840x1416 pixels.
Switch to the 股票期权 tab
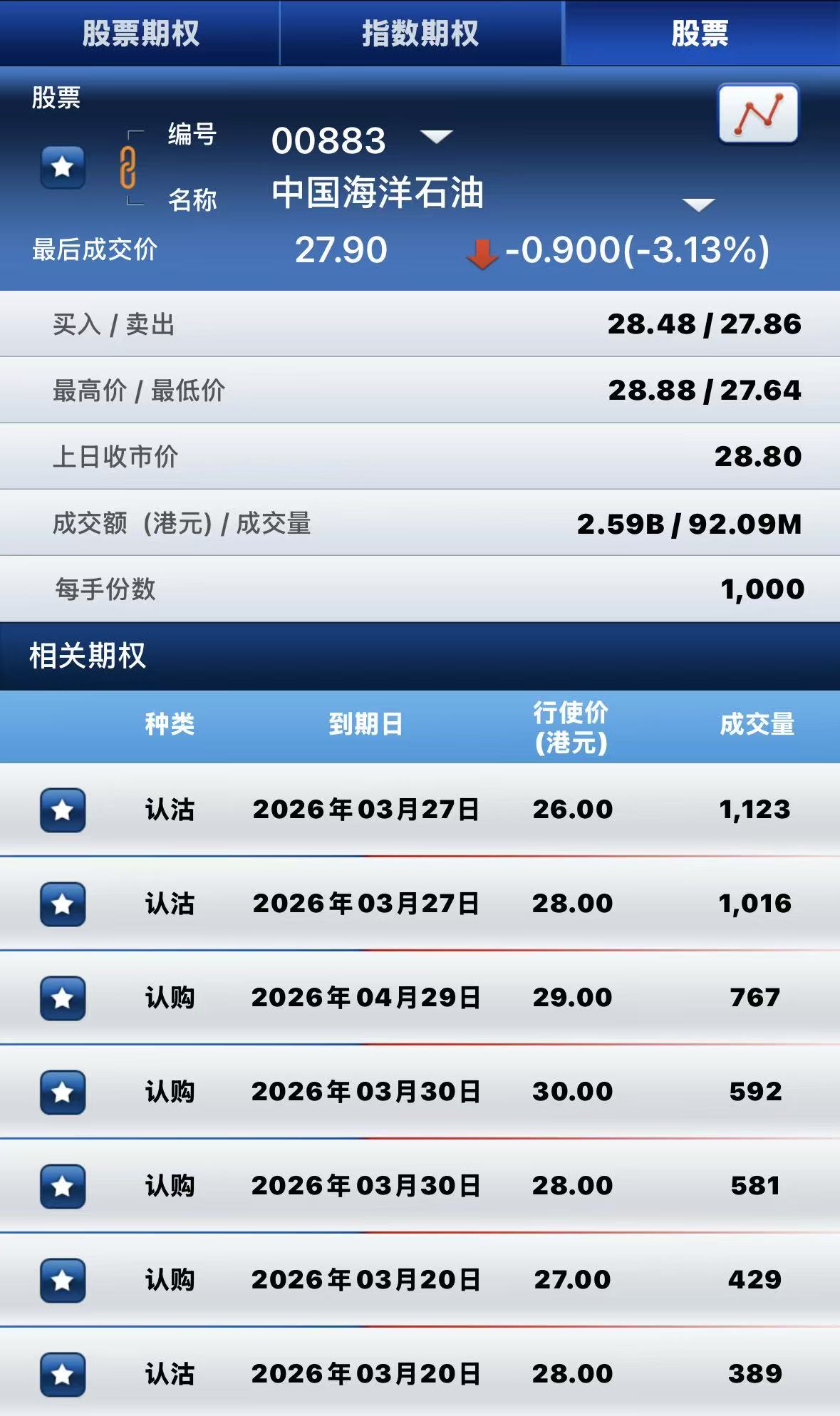(x=140, y=33)
